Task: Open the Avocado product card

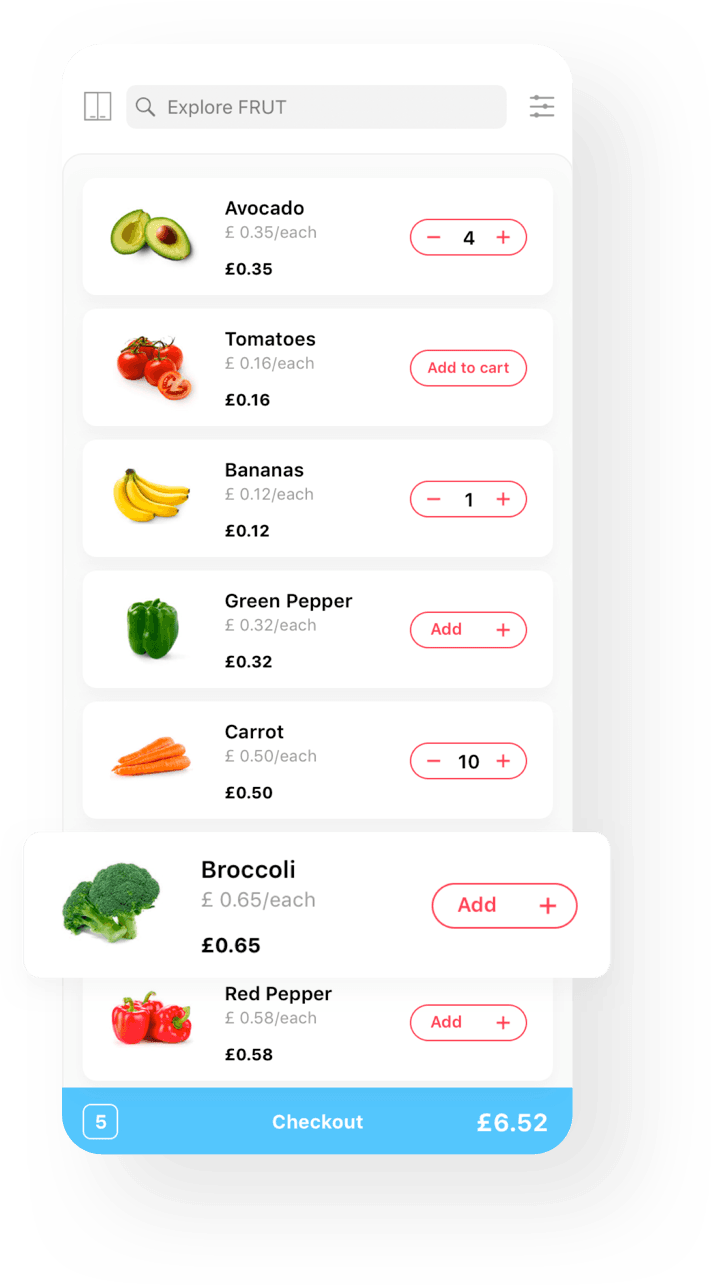Action: 317,237
